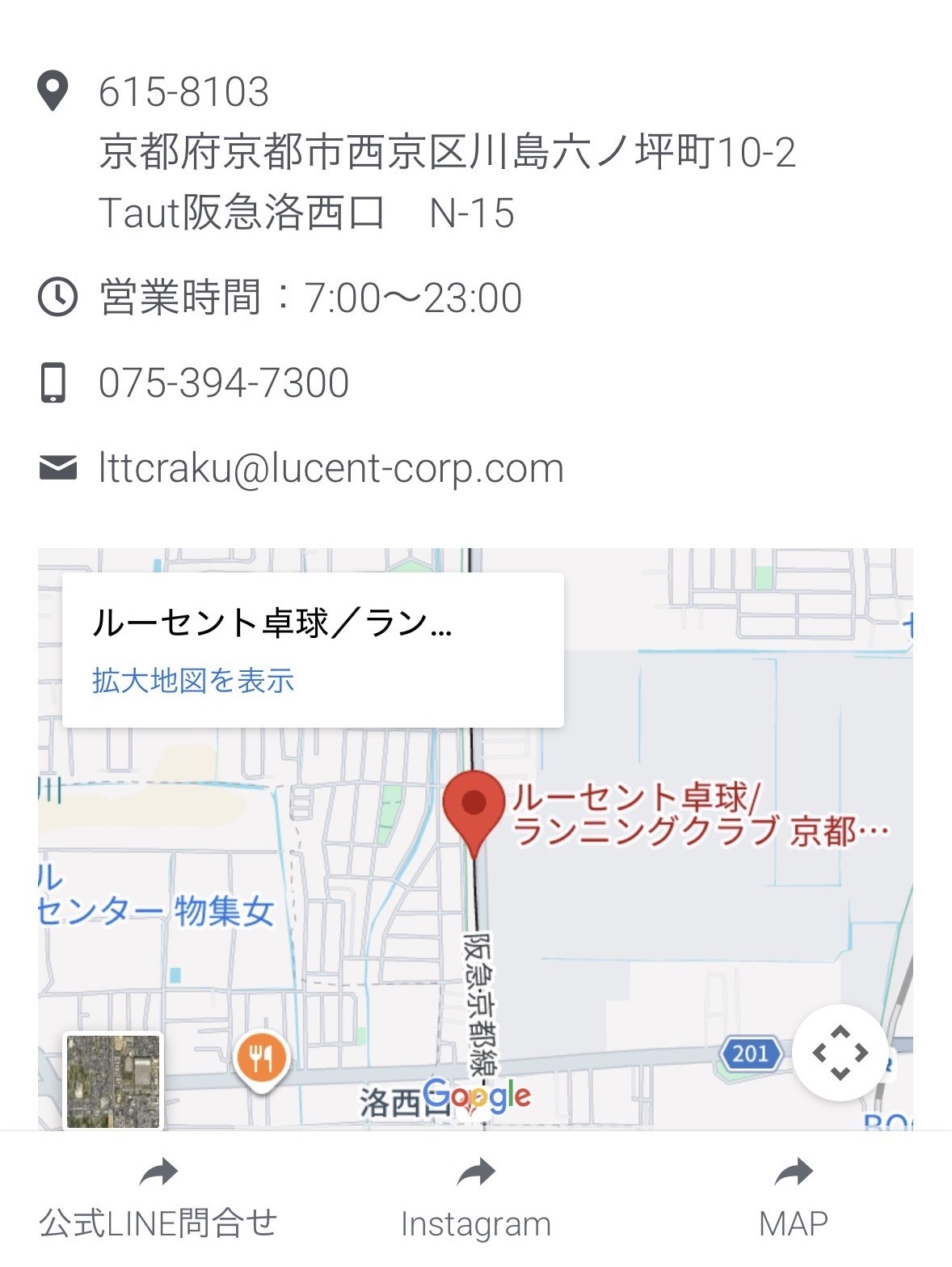Open 拡大地図を表示 link on the map

coord(193,681)
